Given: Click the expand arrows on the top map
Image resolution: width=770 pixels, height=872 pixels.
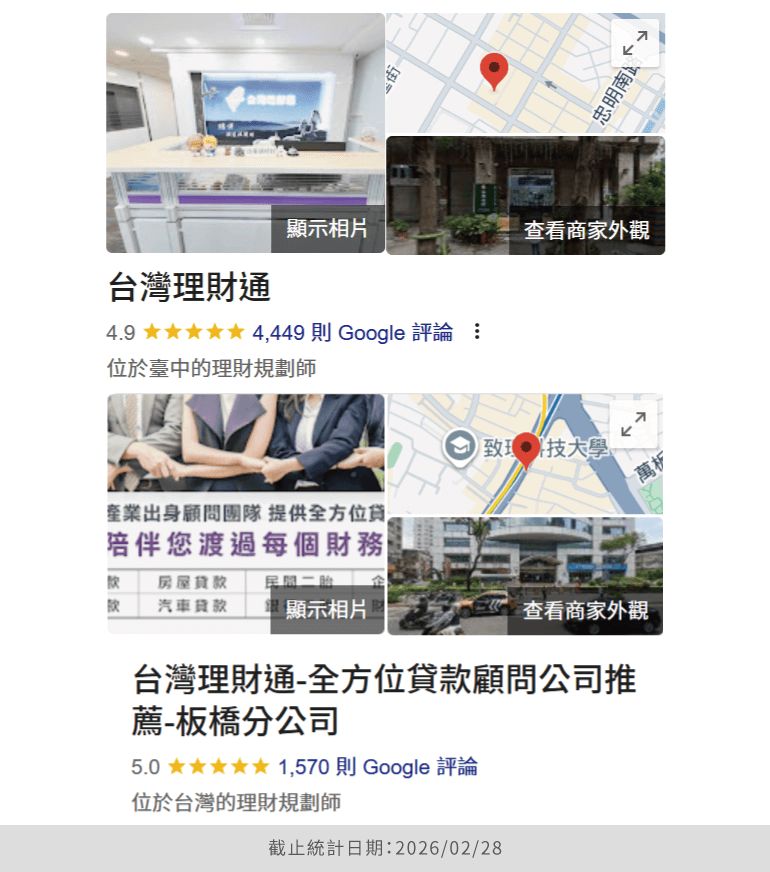Looking at the screenshot, I should click(x=635, y=44).
